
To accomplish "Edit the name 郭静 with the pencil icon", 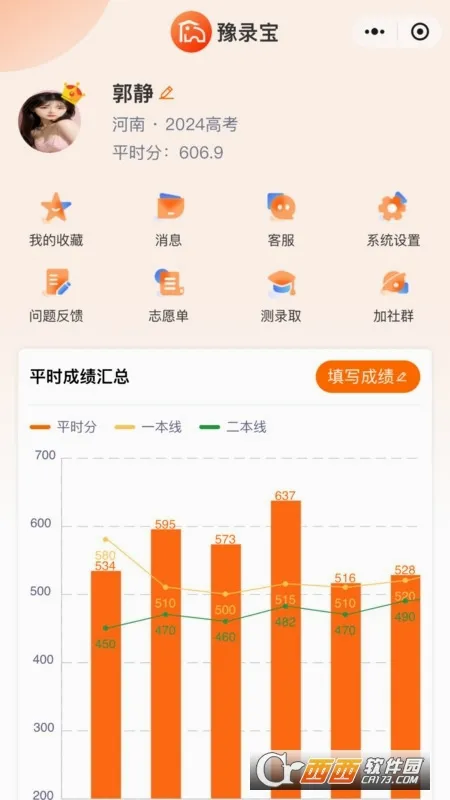I will tap(166, 93).
